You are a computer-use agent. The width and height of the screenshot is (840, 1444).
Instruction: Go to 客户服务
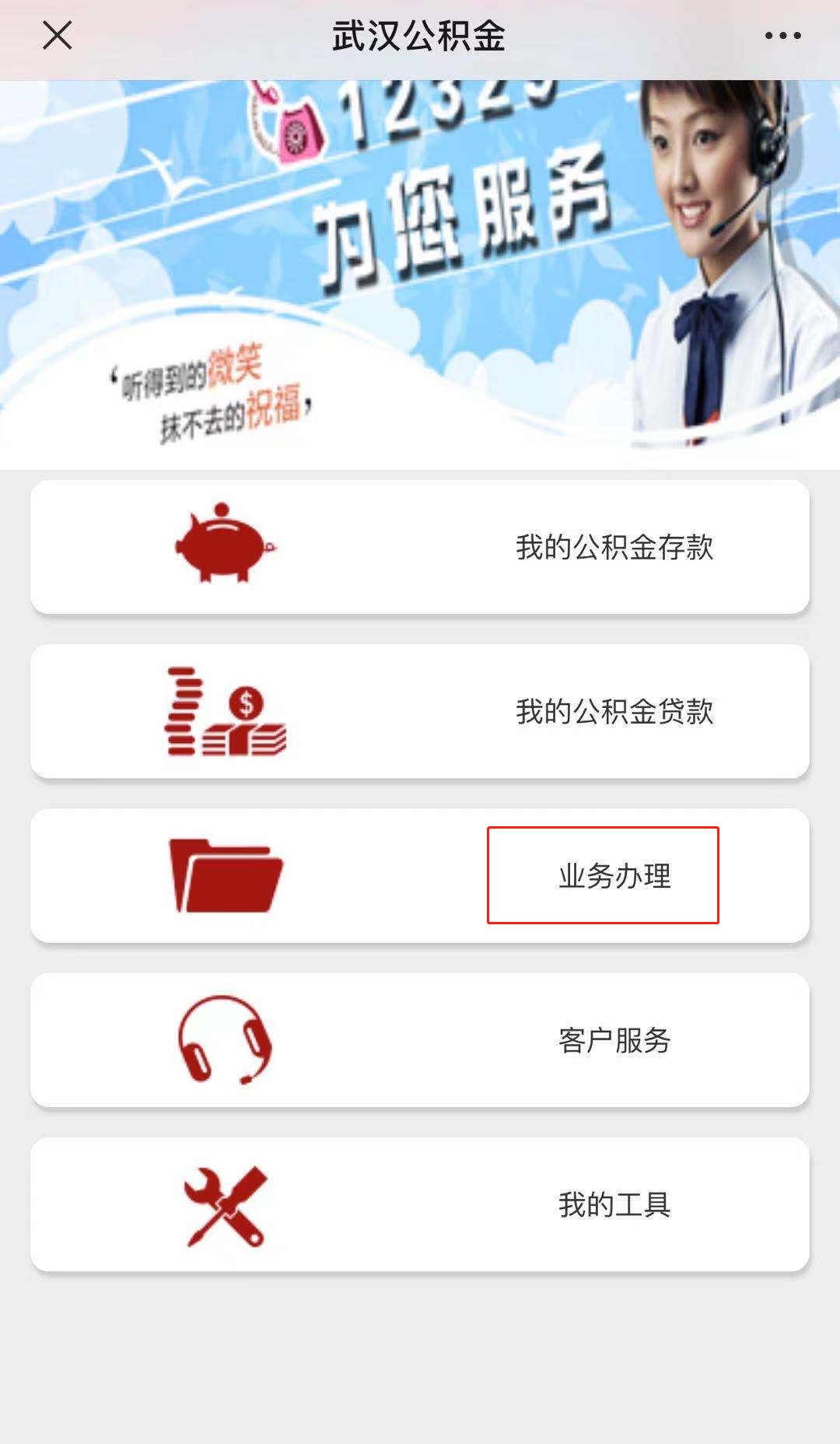(x=420, y=1040)
